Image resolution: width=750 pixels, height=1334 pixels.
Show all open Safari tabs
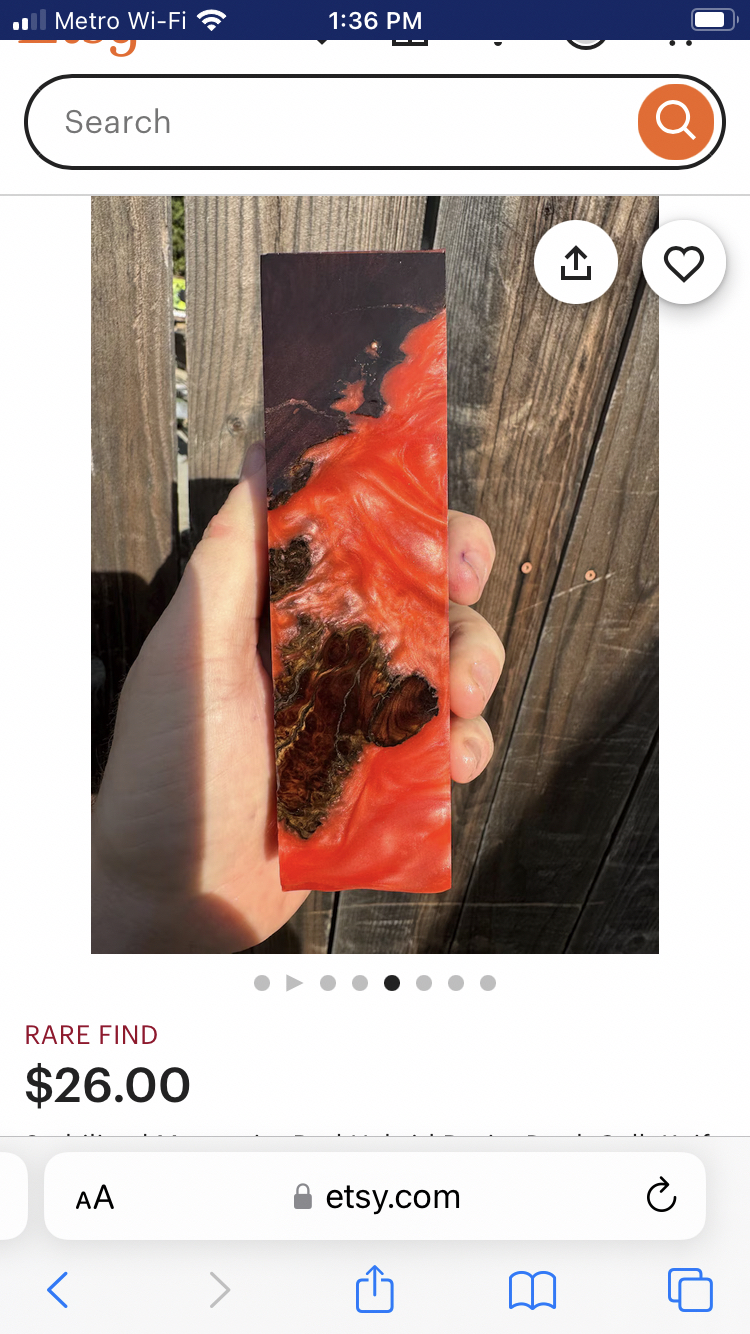(x=690, y=1290)
